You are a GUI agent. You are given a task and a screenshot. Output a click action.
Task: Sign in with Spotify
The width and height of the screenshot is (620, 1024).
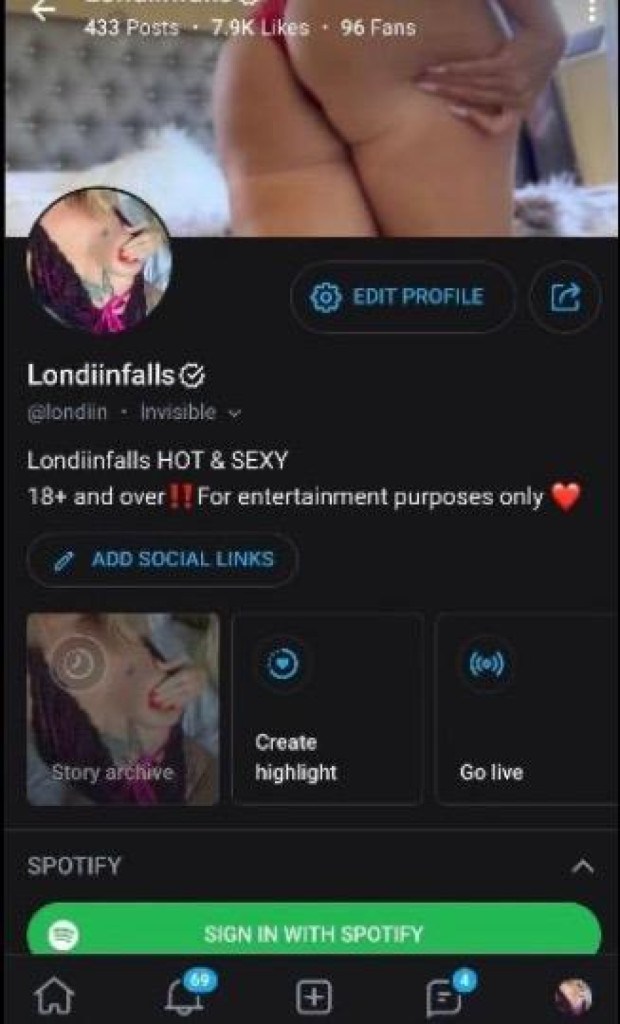click(x=313, y=934)
